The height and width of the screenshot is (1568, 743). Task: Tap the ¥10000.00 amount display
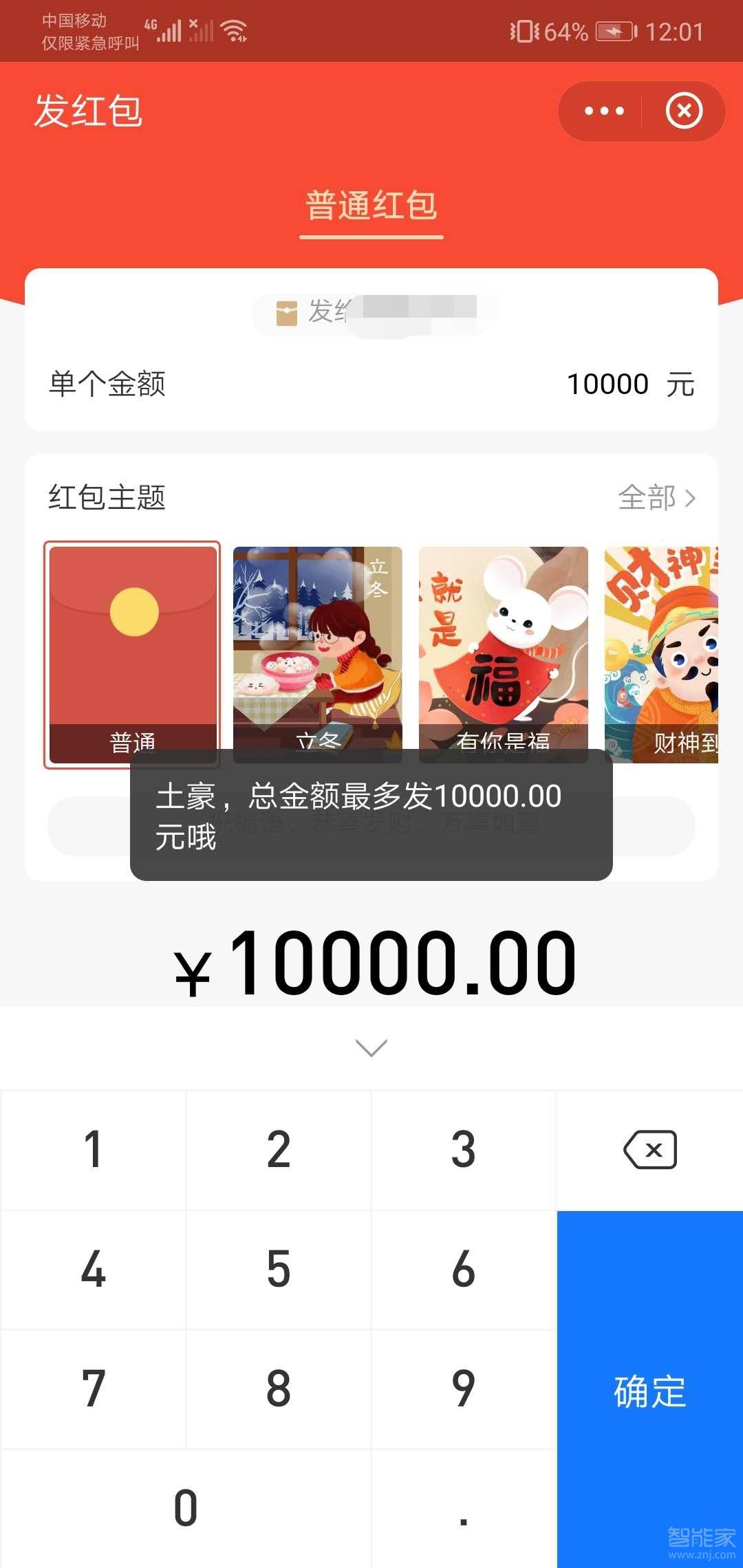[371, 963]
